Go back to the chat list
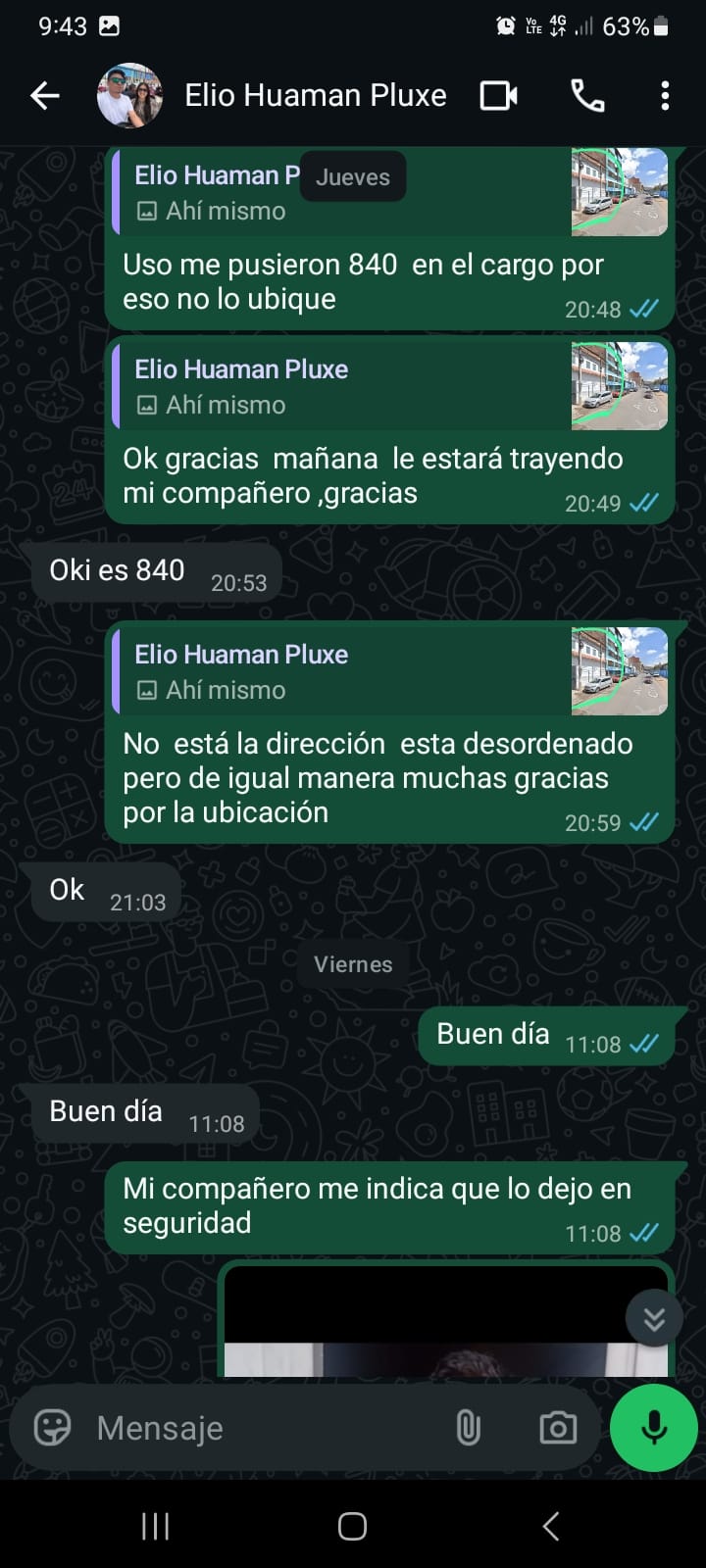 point(45,95)
